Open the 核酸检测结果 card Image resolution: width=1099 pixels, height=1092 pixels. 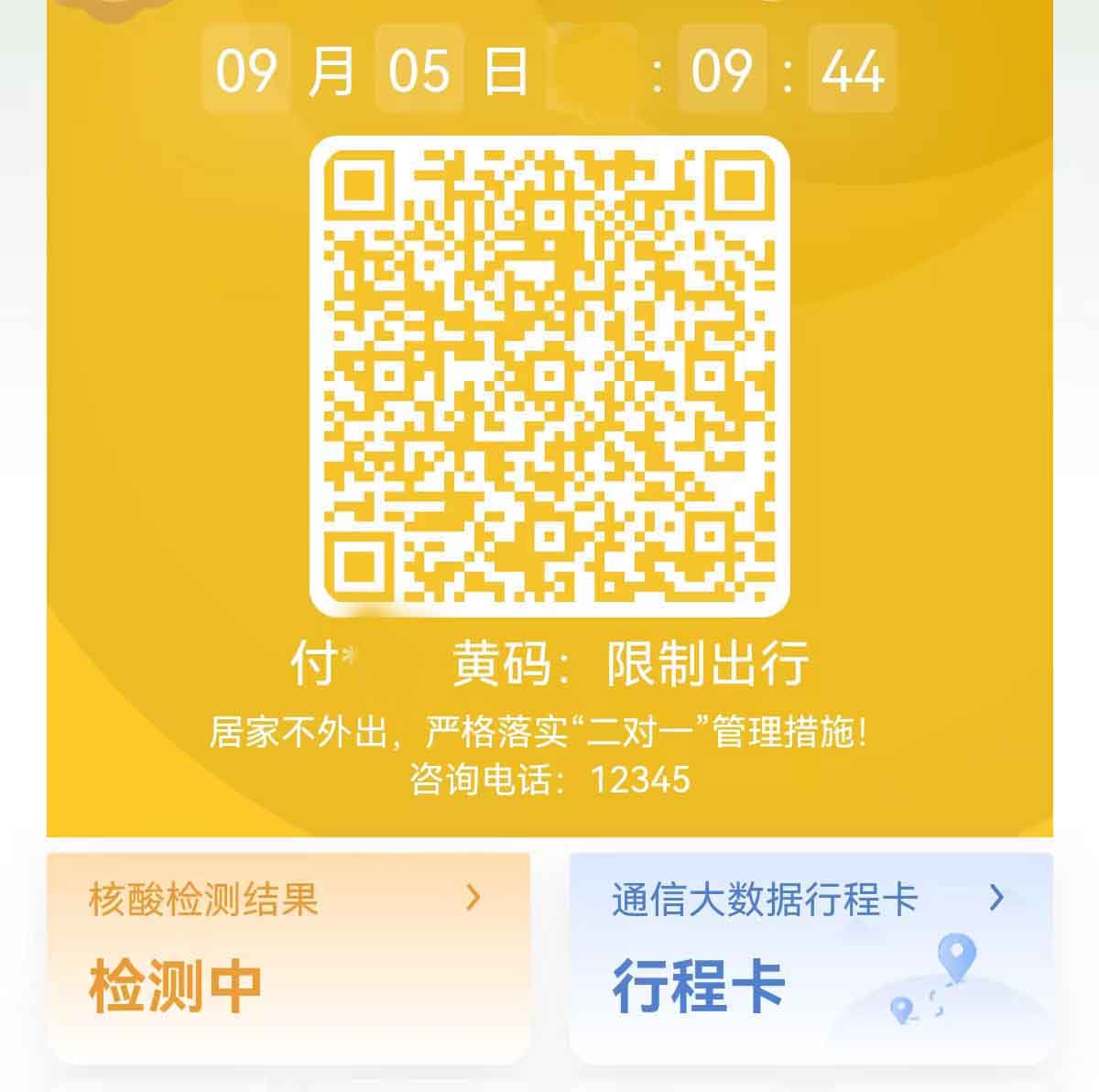pos(288,955)
